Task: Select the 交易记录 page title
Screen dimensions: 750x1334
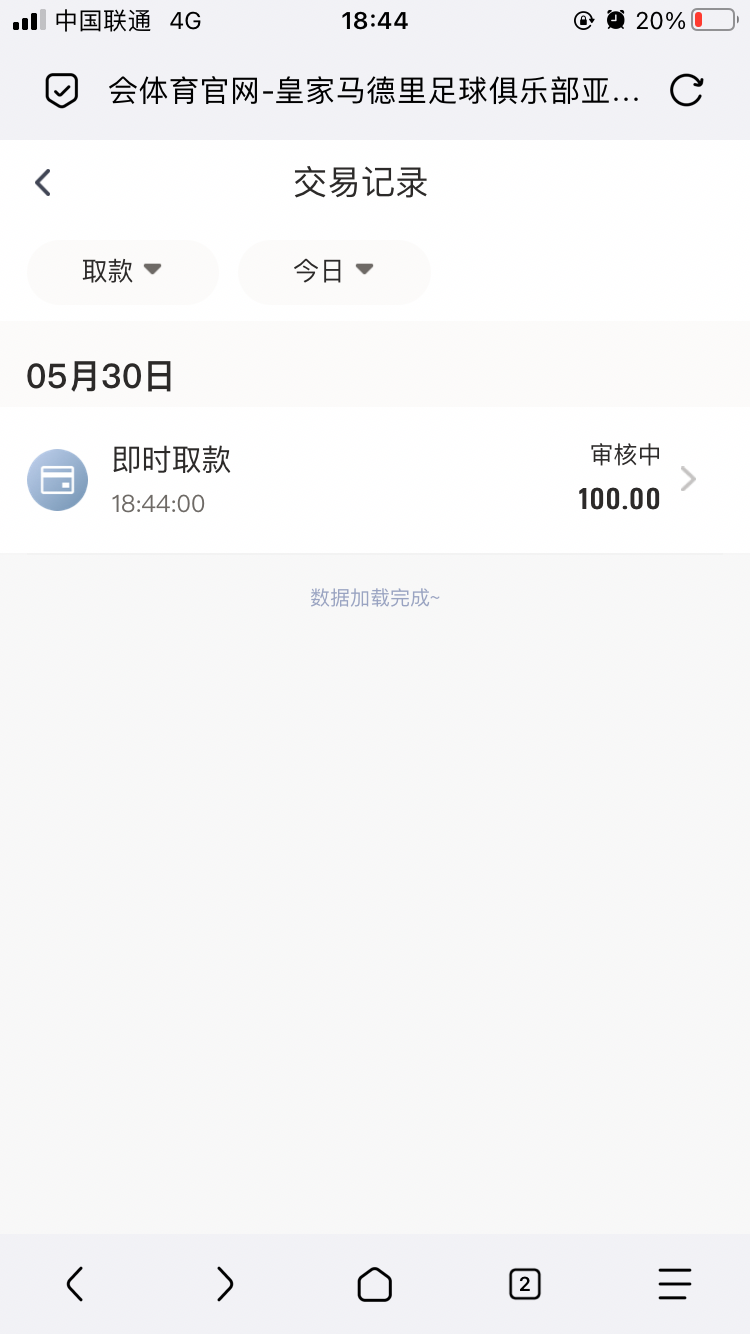Action: (360, 183)
